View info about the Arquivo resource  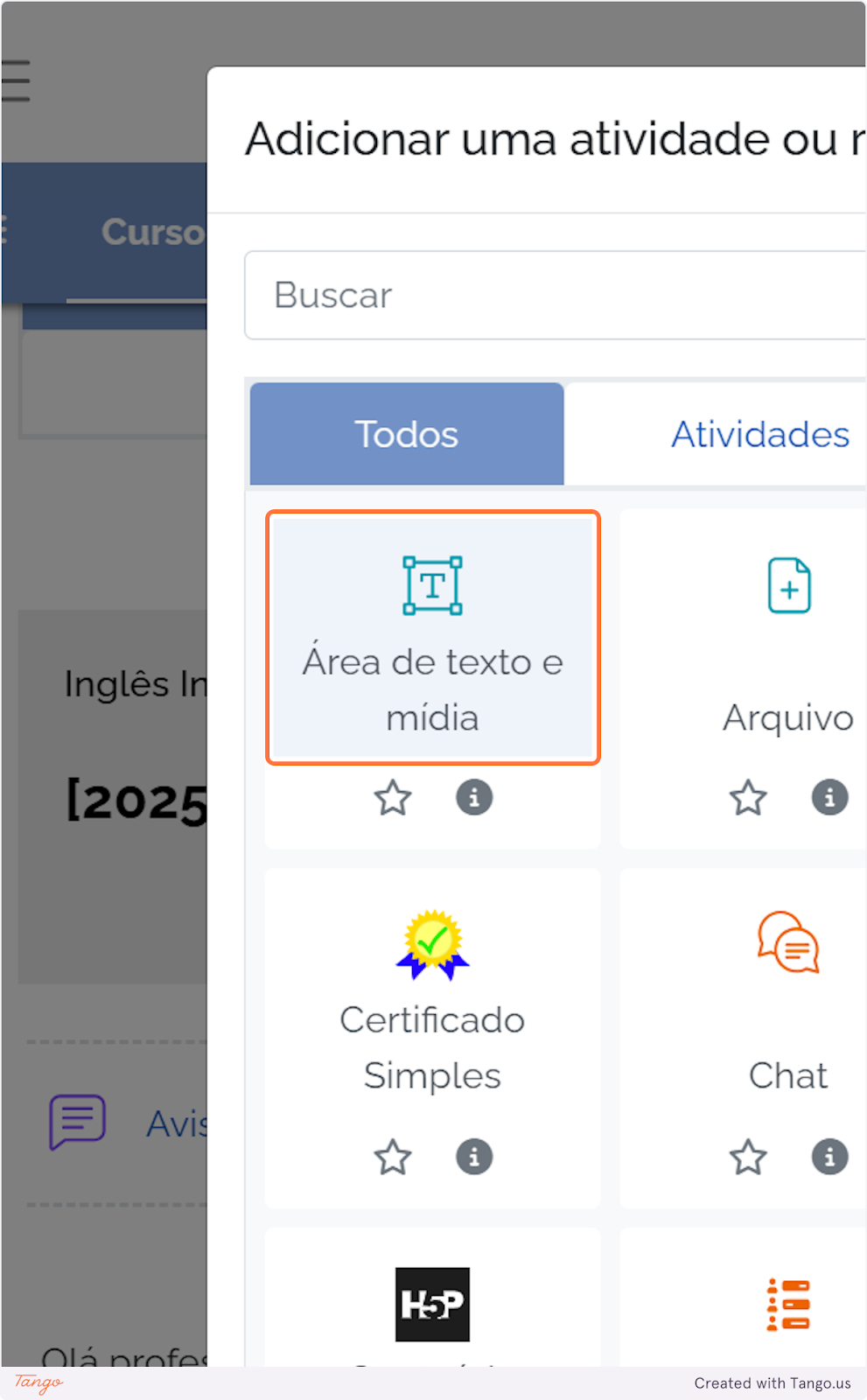tap(829, 797)
